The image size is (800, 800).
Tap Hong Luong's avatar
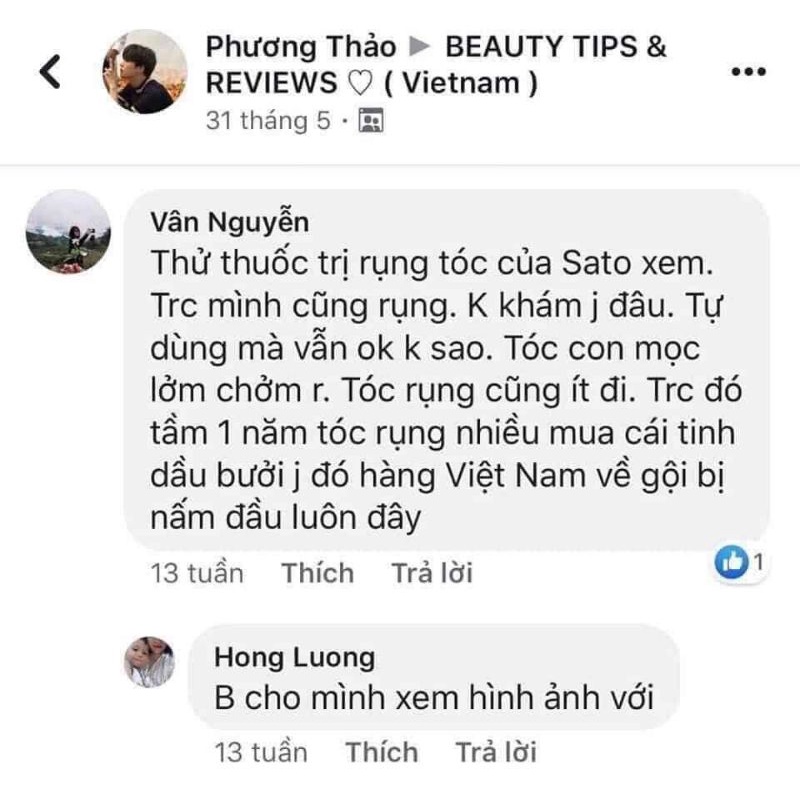click(x=149, y=662)
